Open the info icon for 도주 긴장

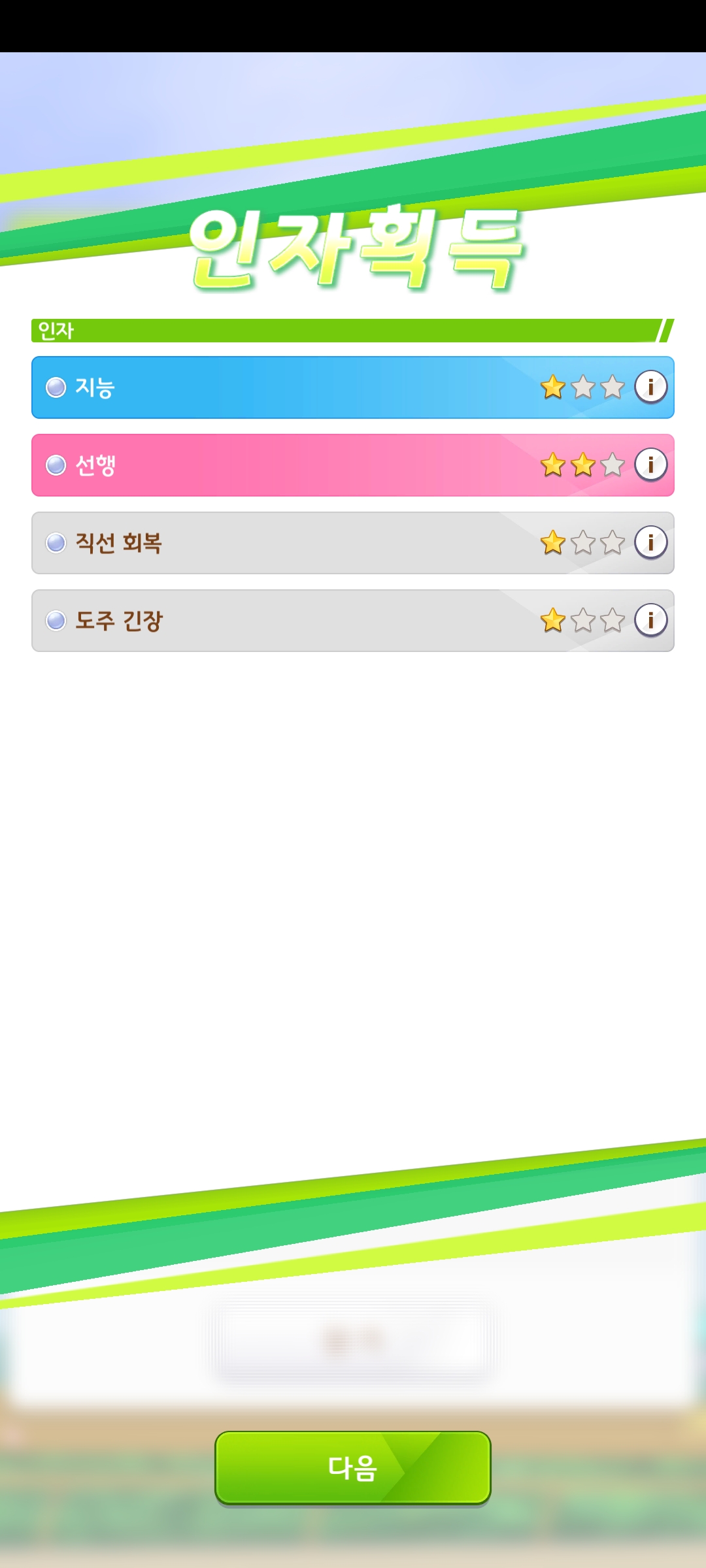tap(650, 620)
